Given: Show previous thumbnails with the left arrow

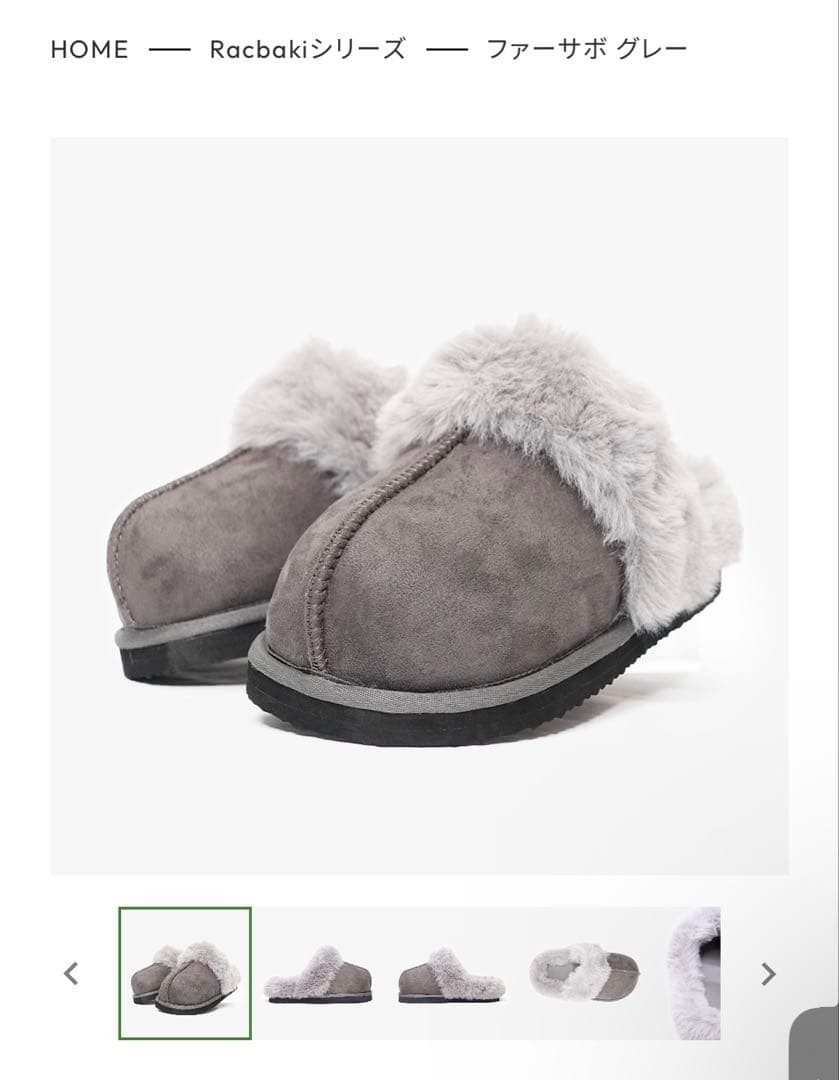Looking at the screenshot, I should click(71, 973).
